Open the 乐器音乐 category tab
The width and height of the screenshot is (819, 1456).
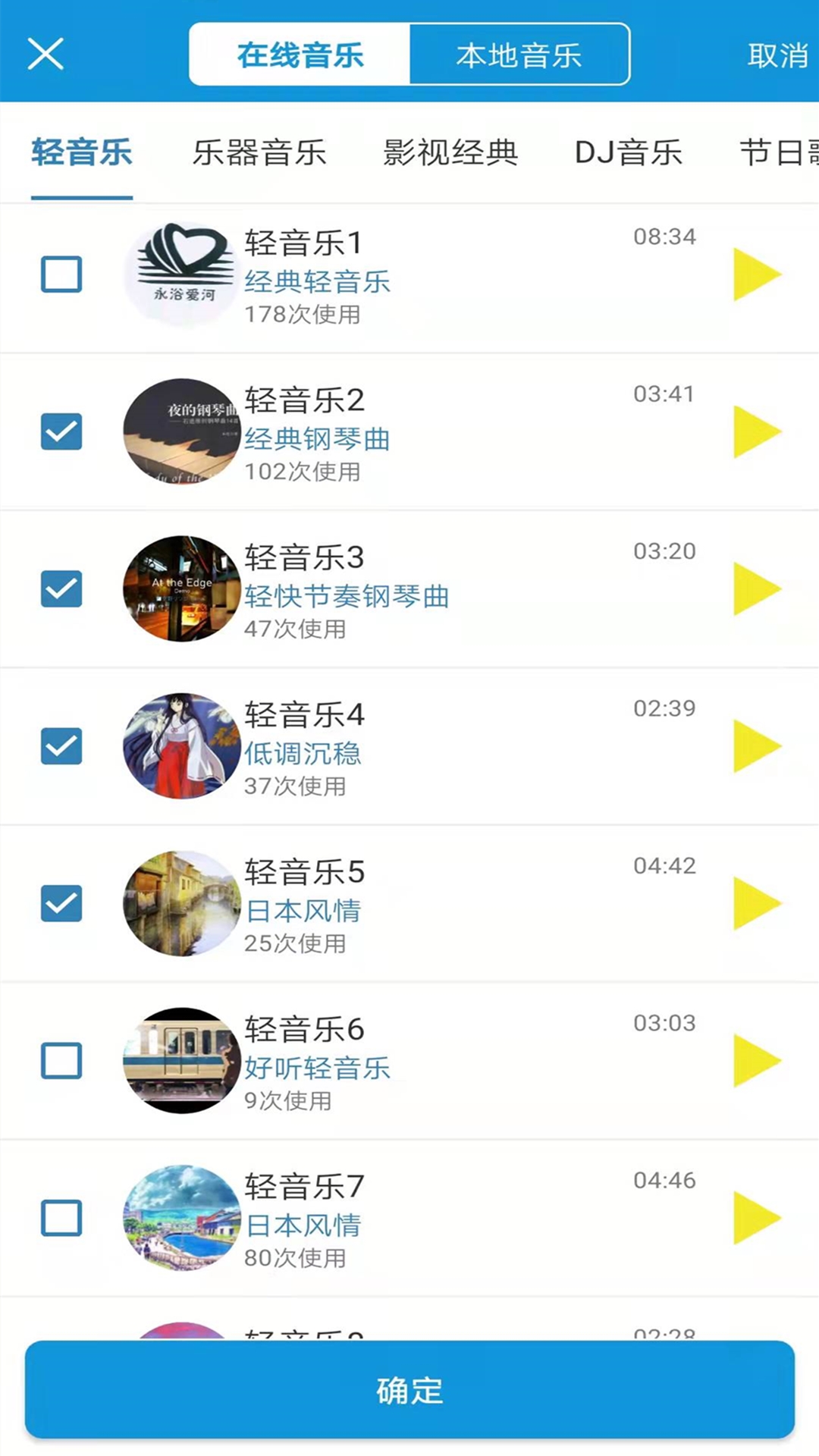coord(259,152)
